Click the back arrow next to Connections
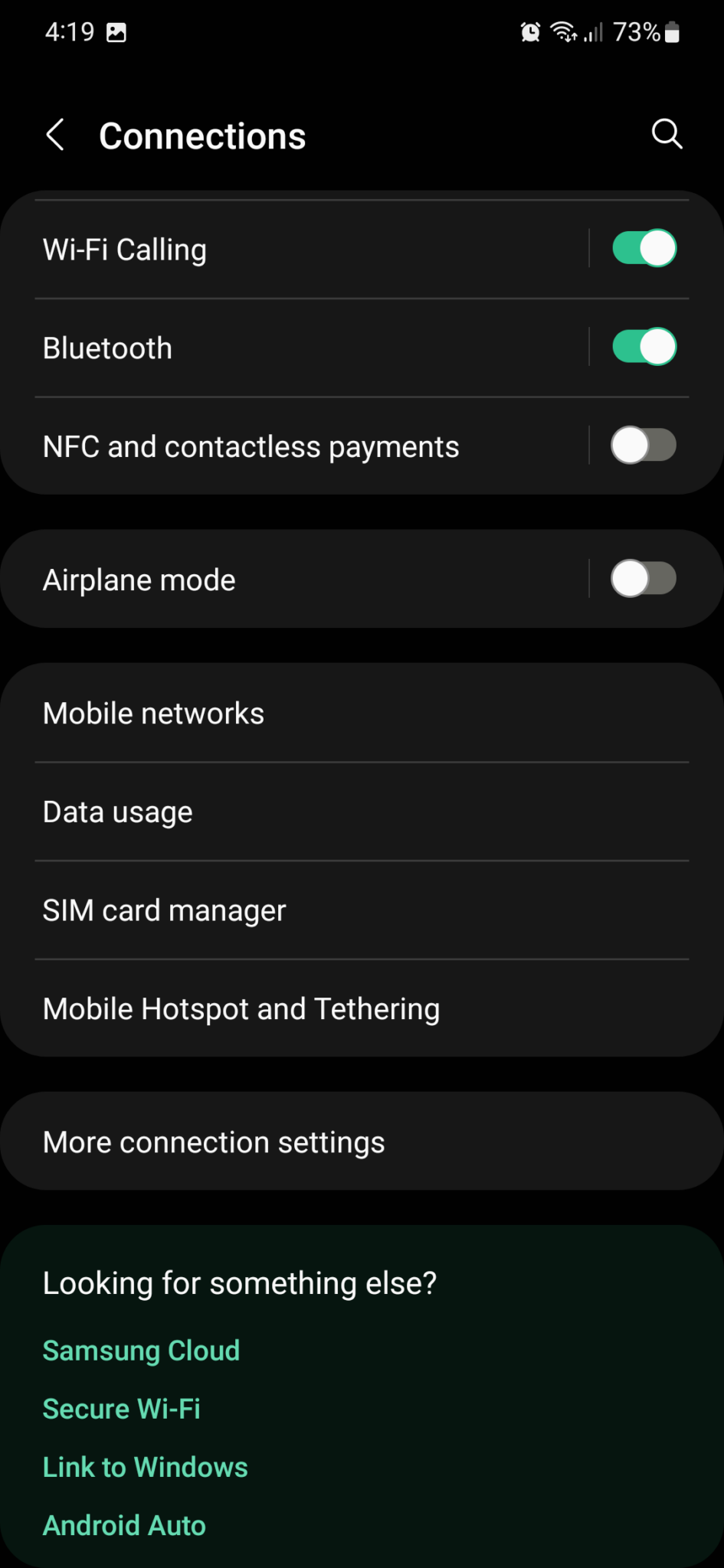724x1568 pixels. coord(54,134)
